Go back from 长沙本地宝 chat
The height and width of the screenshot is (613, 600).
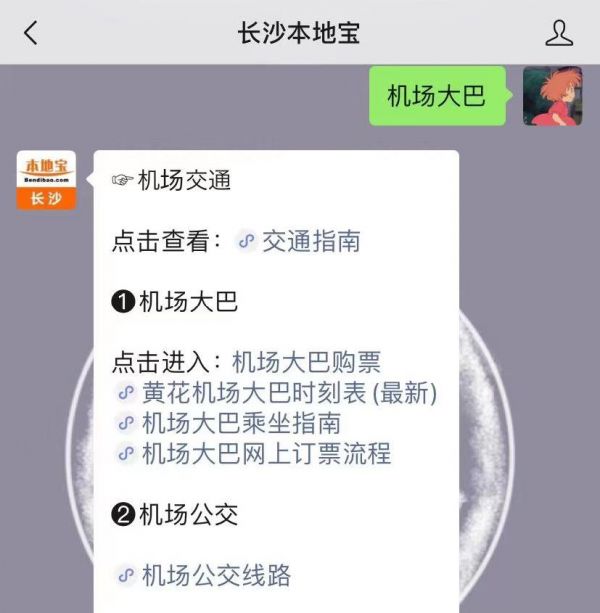pyautogui.click(x=30, y=33)
